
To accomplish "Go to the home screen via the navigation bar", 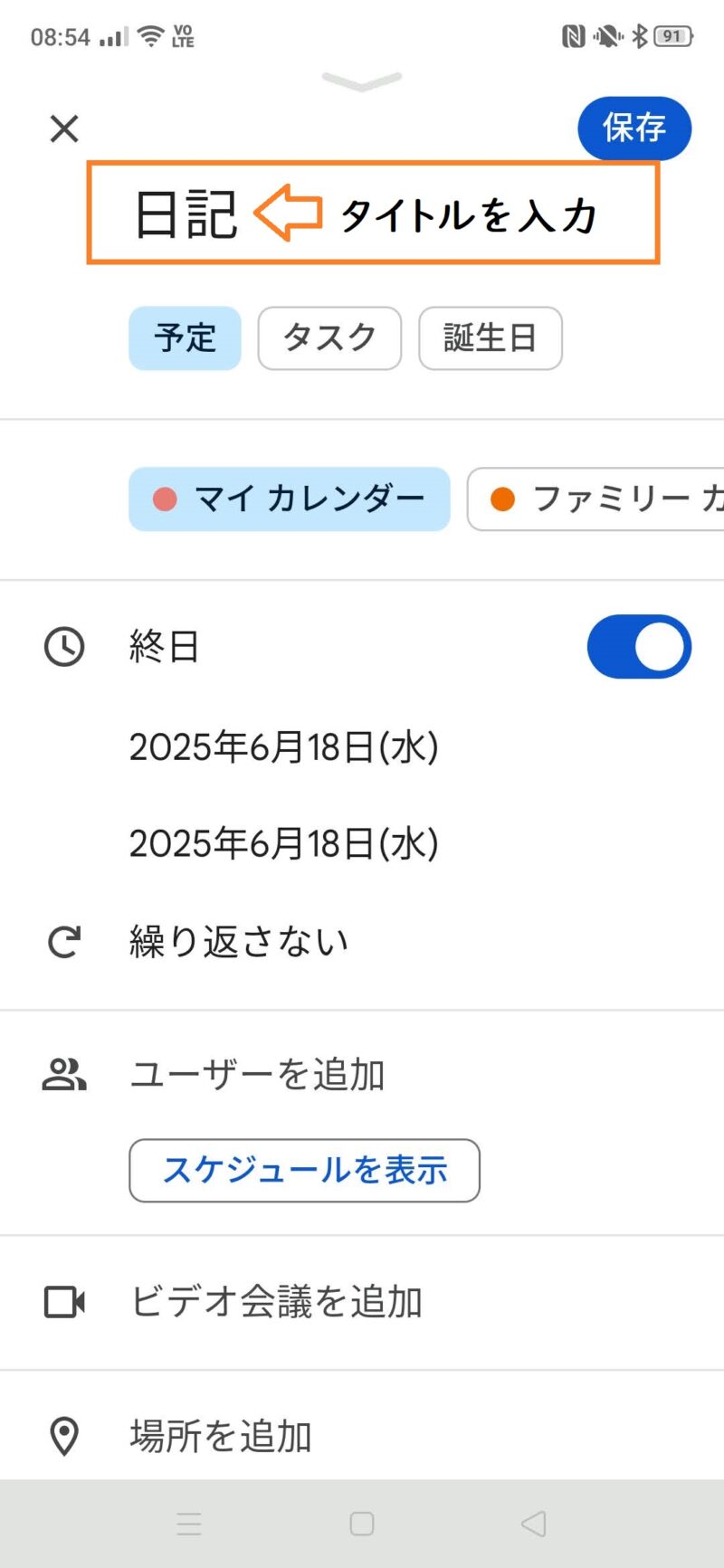I will [362, 1524].
